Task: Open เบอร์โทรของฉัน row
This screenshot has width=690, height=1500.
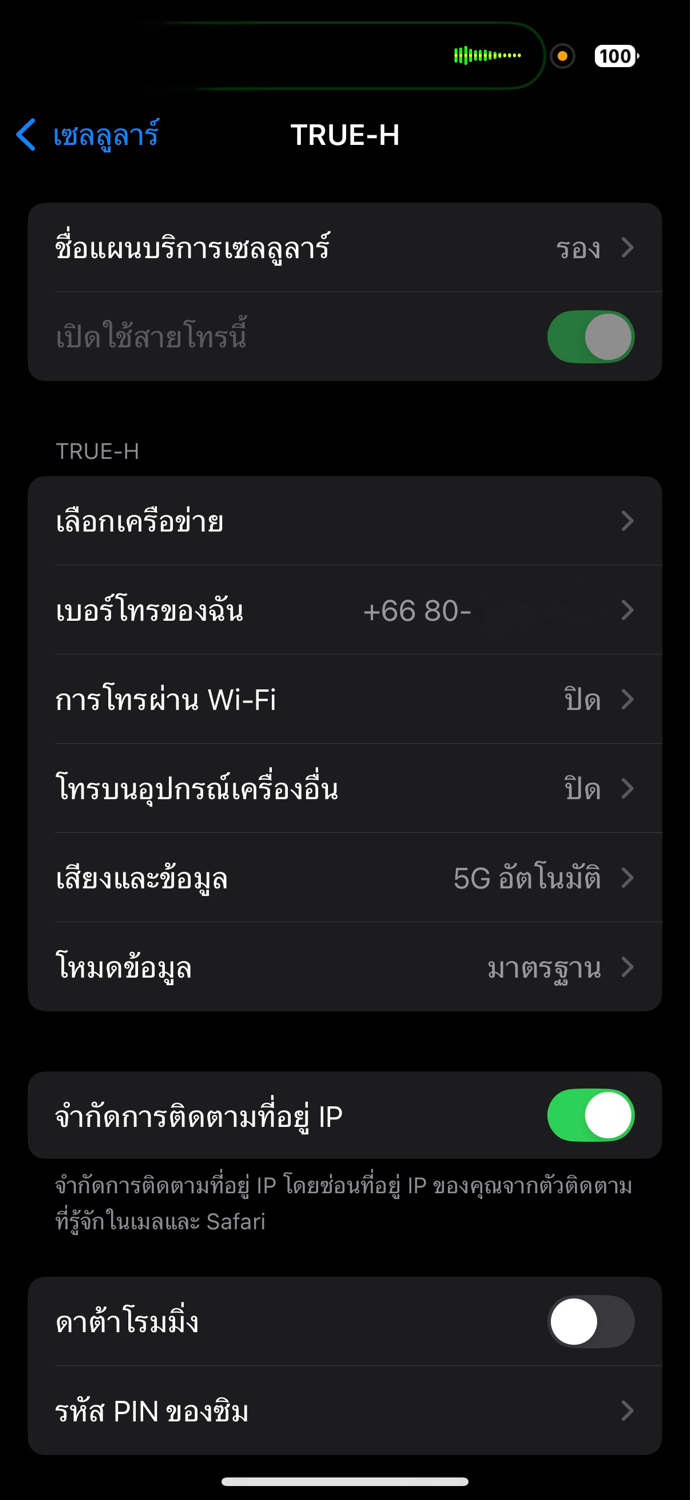Action: click(345, 610)
